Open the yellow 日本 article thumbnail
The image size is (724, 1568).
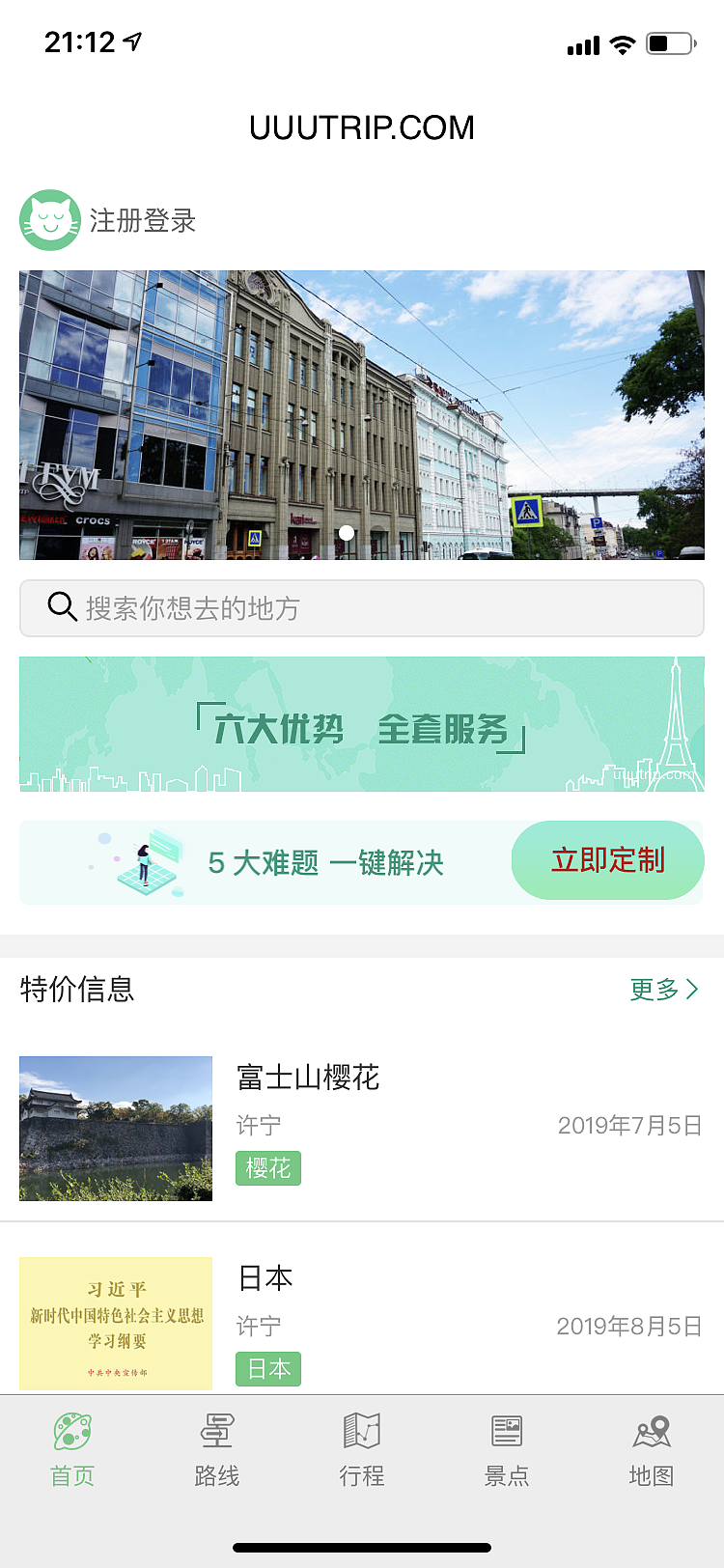115,1324
